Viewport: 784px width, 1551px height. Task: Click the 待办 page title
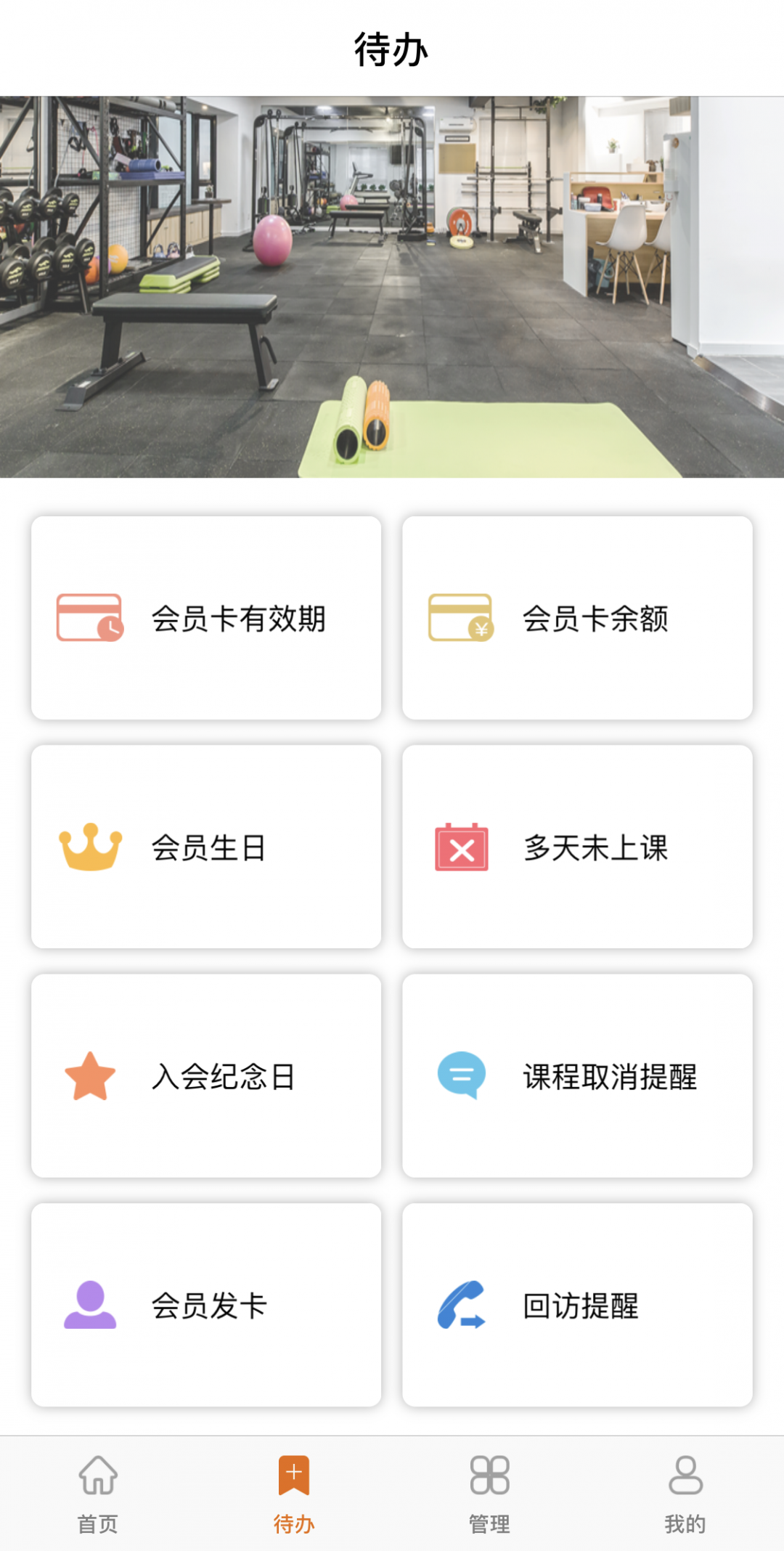point(392,45)
